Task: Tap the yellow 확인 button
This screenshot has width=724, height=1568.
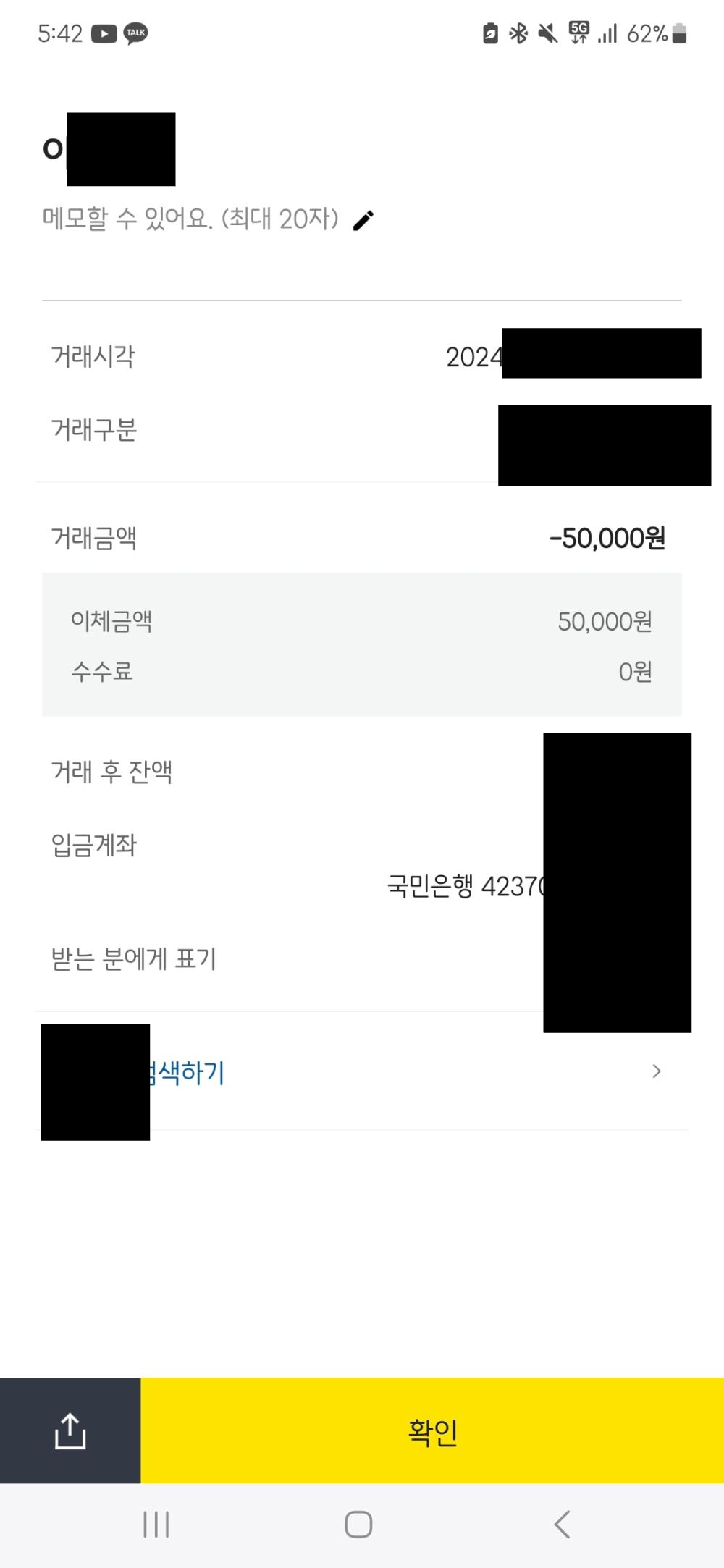Action: click(432, 1431)
